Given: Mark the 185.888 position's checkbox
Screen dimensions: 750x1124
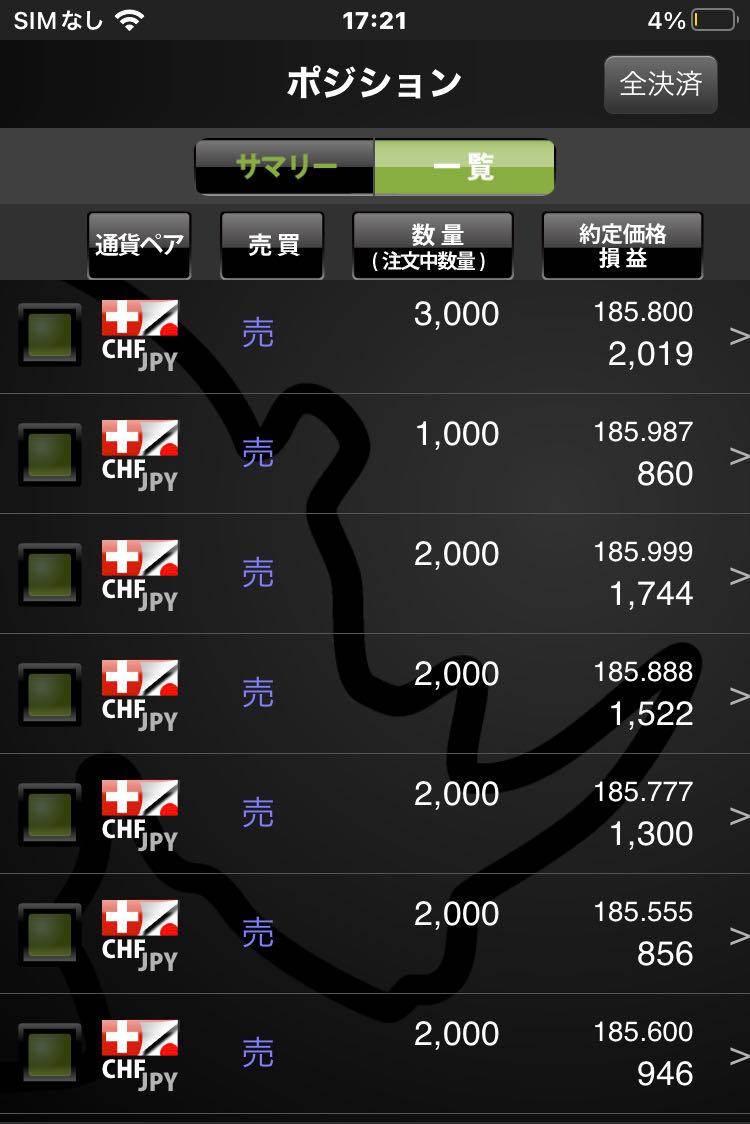Looking at the screenshot, I should coord(49,694).
